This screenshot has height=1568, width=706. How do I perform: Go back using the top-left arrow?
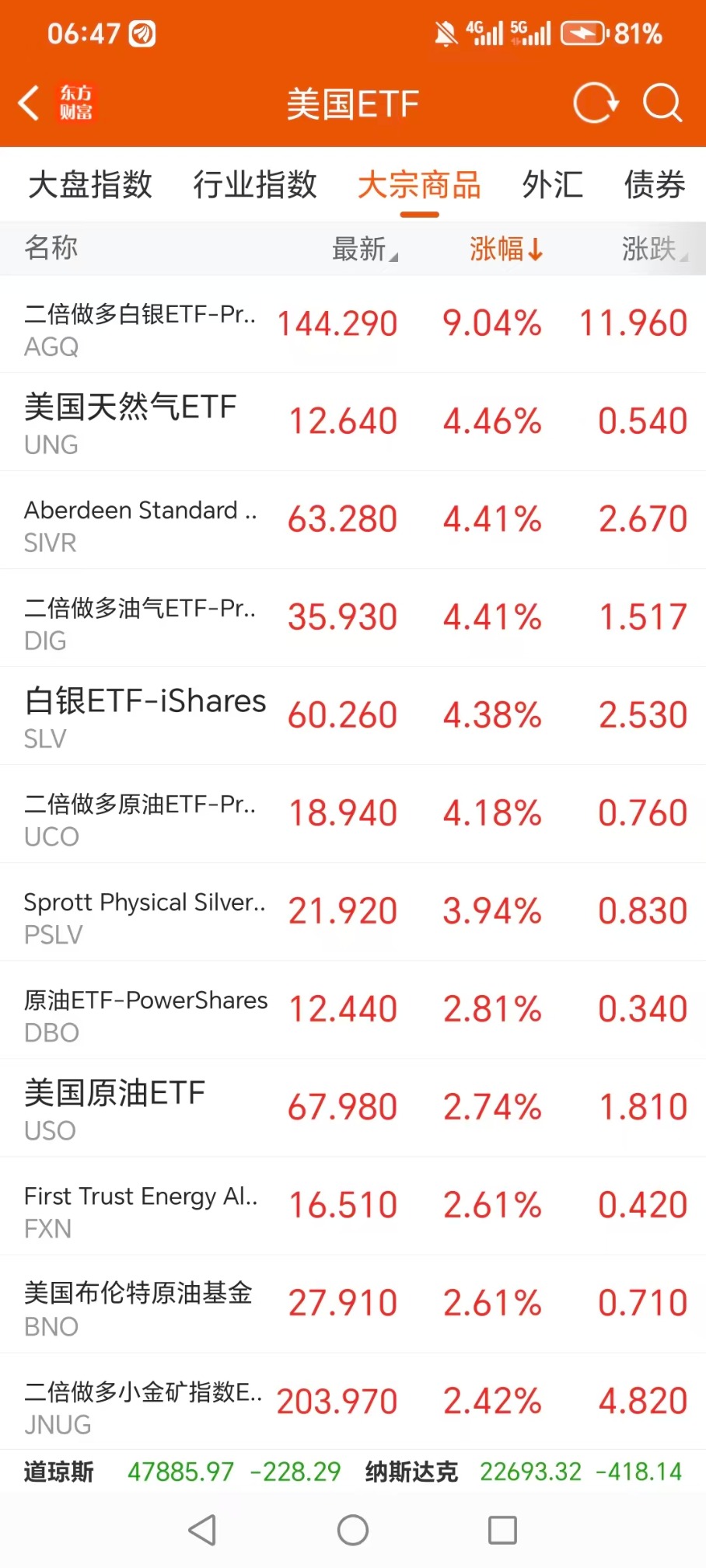30,103
